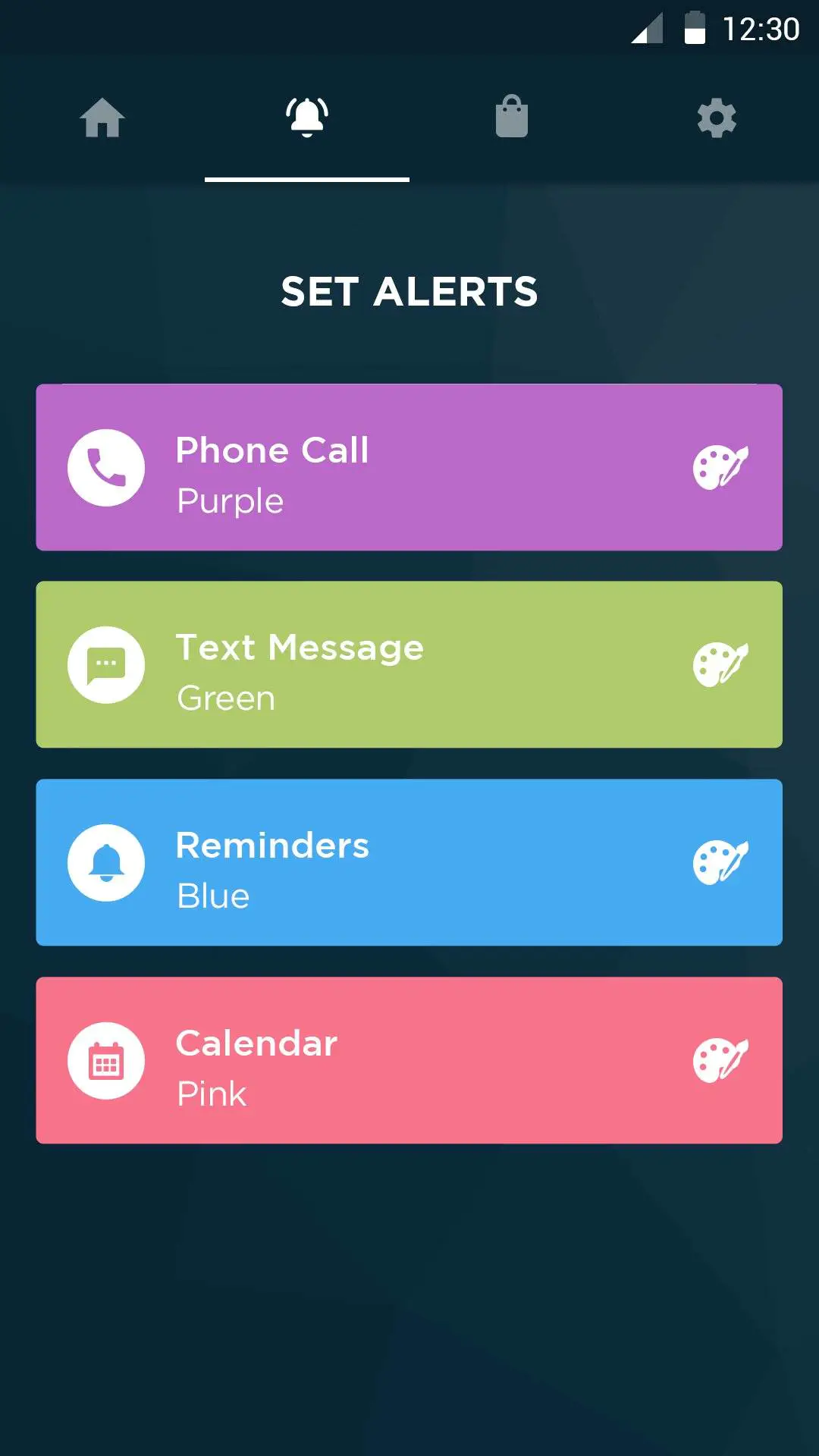The image size is (819, 1456).
Task: Pick a new color for Reminders
Action: pos(720,862)
